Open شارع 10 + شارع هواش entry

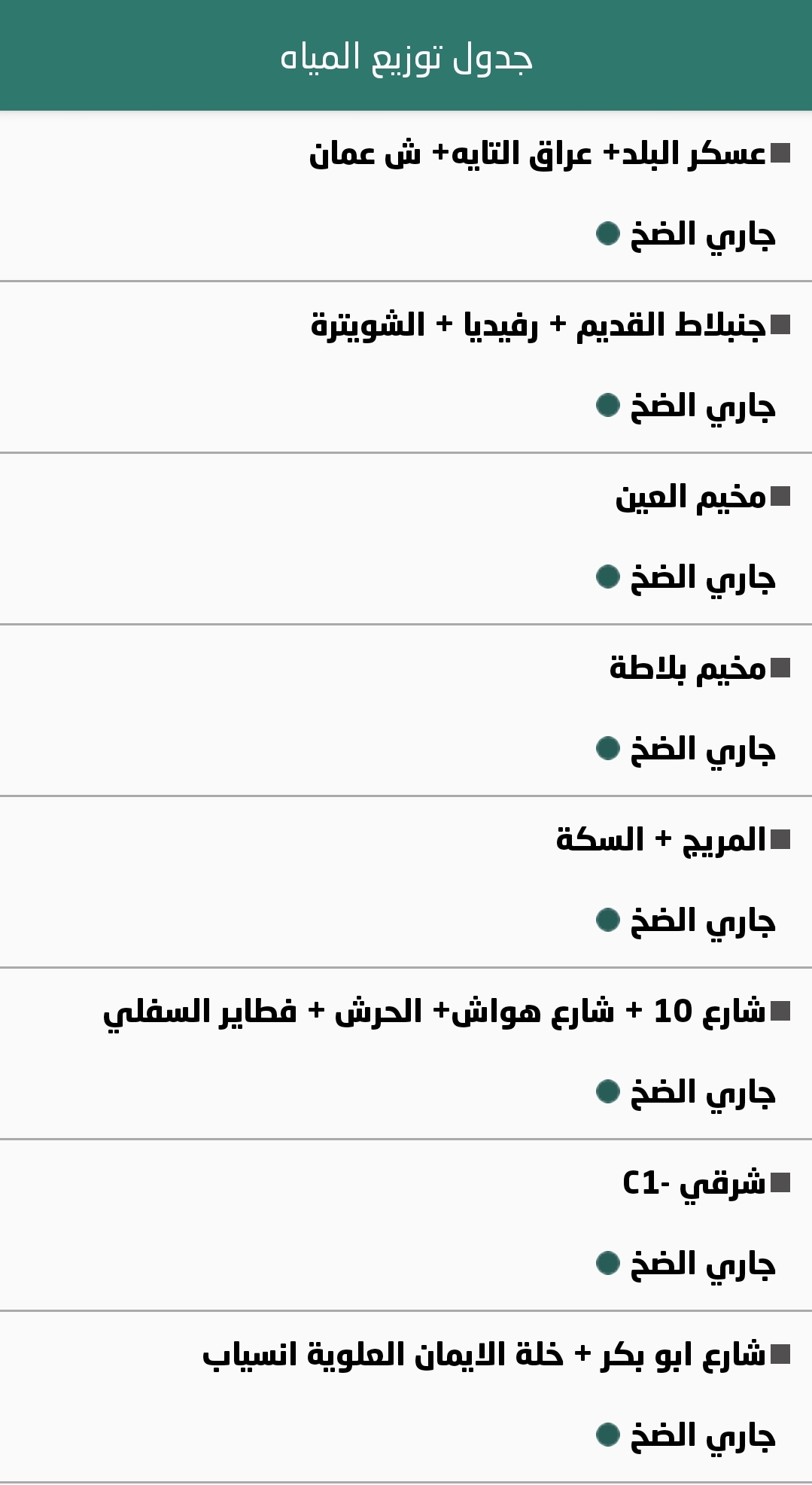click(434, 1012)
